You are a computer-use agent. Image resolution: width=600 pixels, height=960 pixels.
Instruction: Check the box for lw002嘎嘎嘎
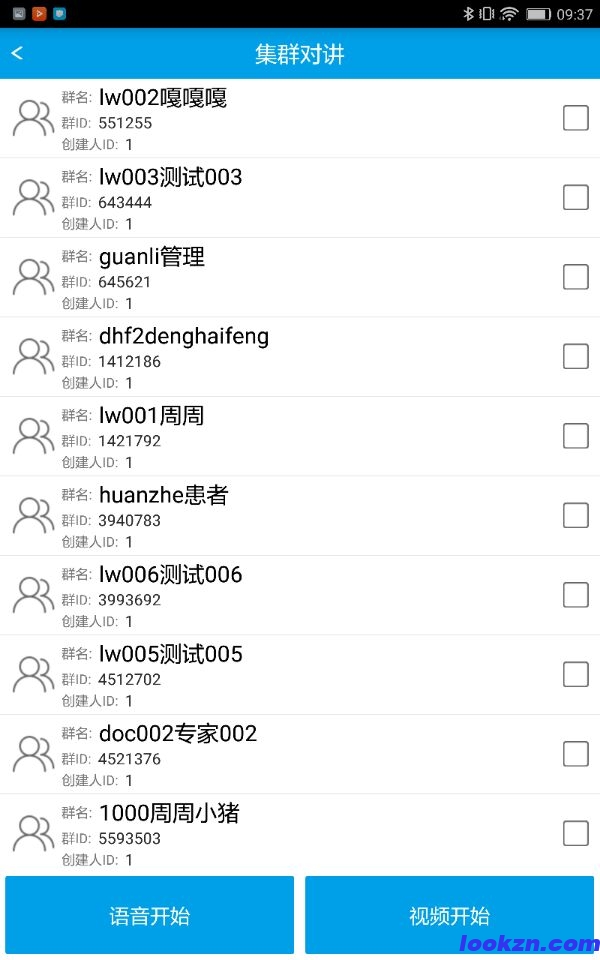pos(575,118)
